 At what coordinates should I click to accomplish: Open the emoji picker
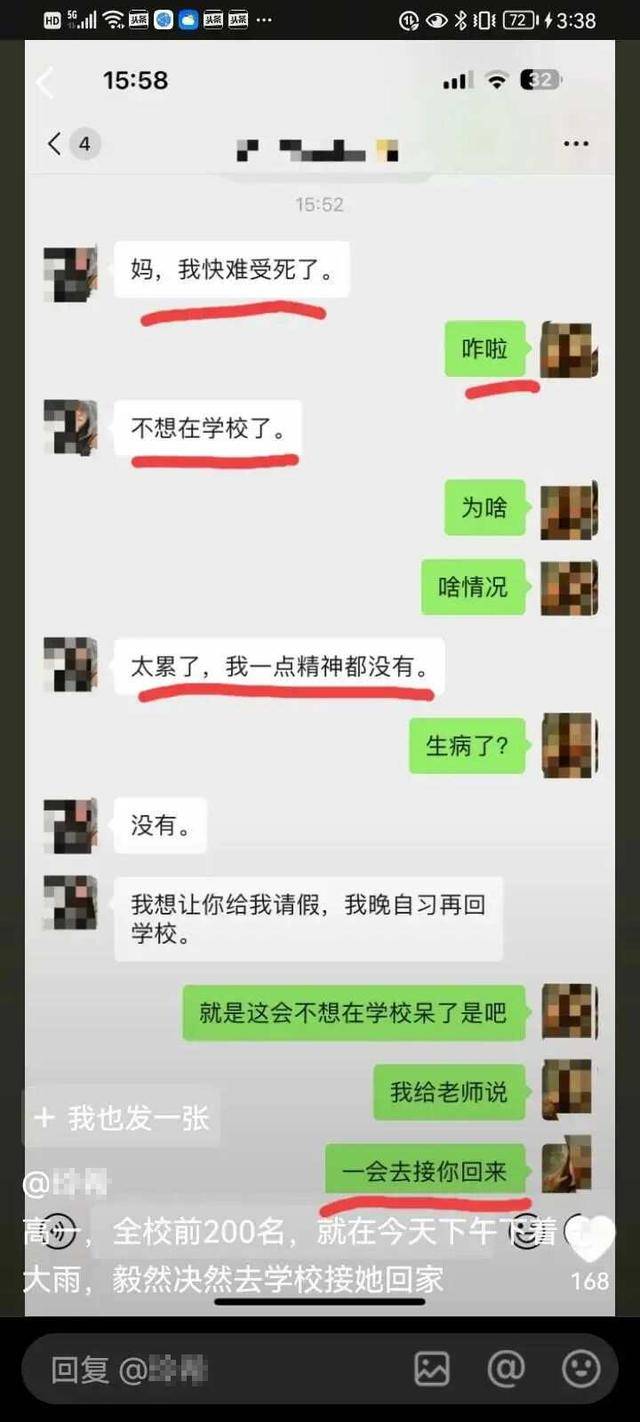tap(581, 1369)
